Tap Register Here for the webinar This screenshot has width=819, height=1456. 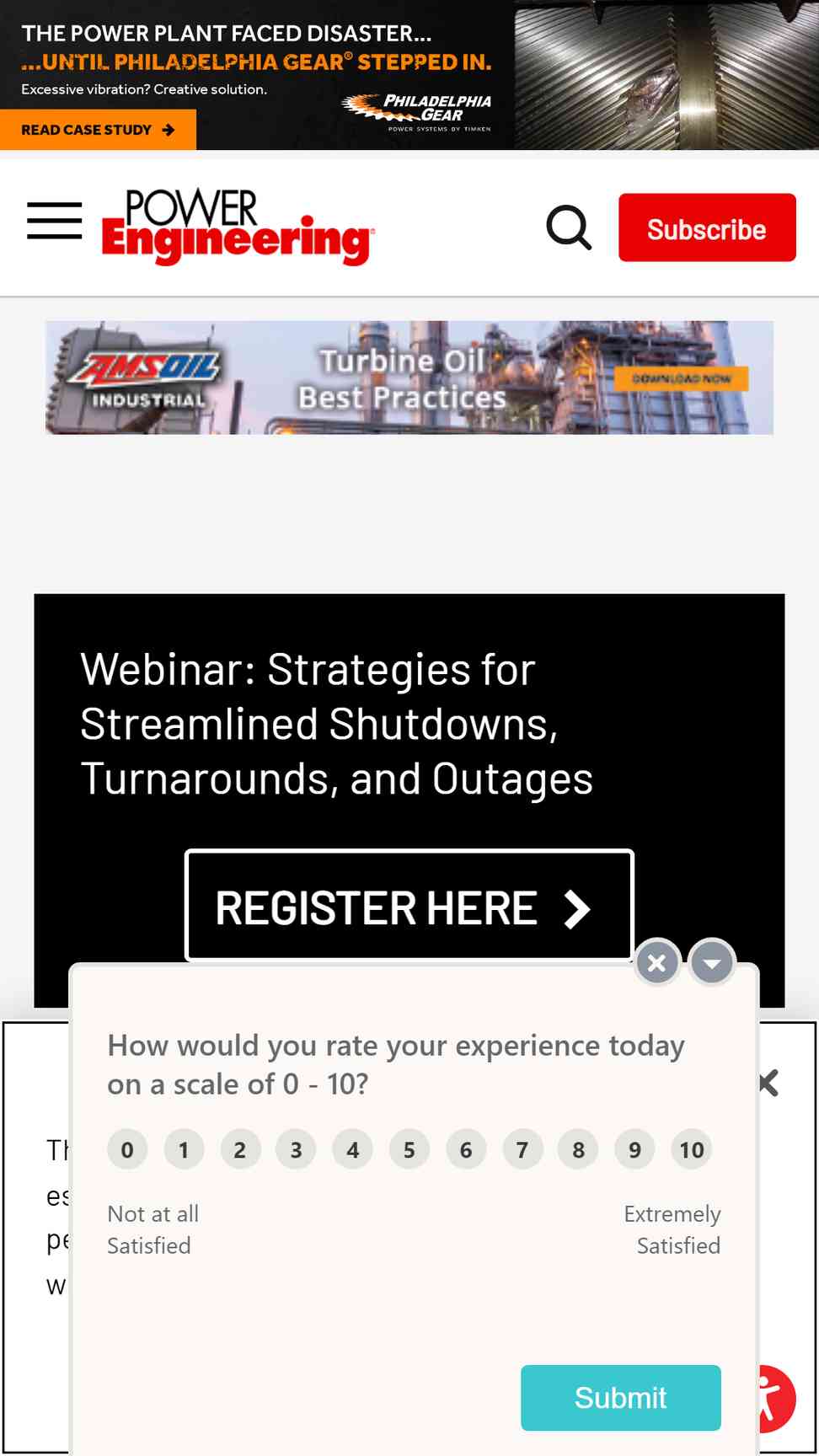(x=409, y=906)
